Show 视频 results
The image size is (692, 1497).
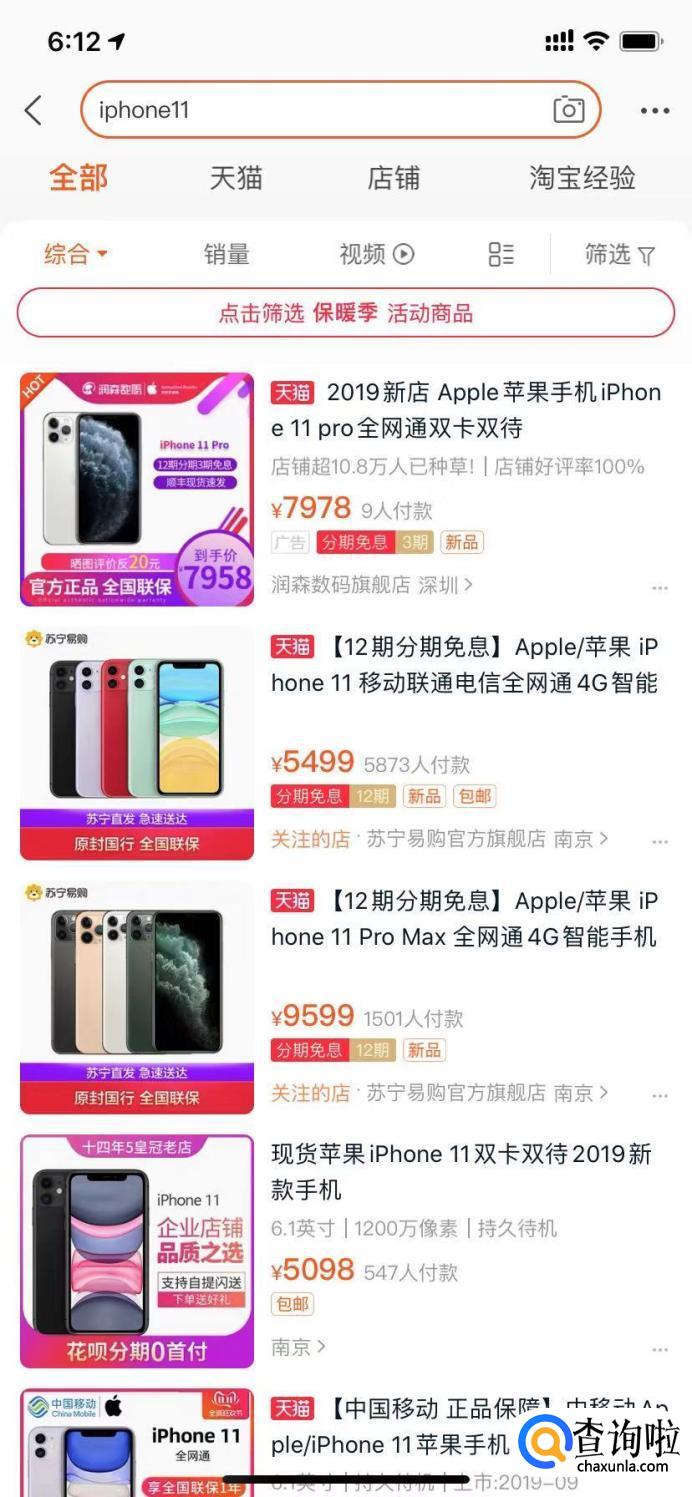coord(376,254)
